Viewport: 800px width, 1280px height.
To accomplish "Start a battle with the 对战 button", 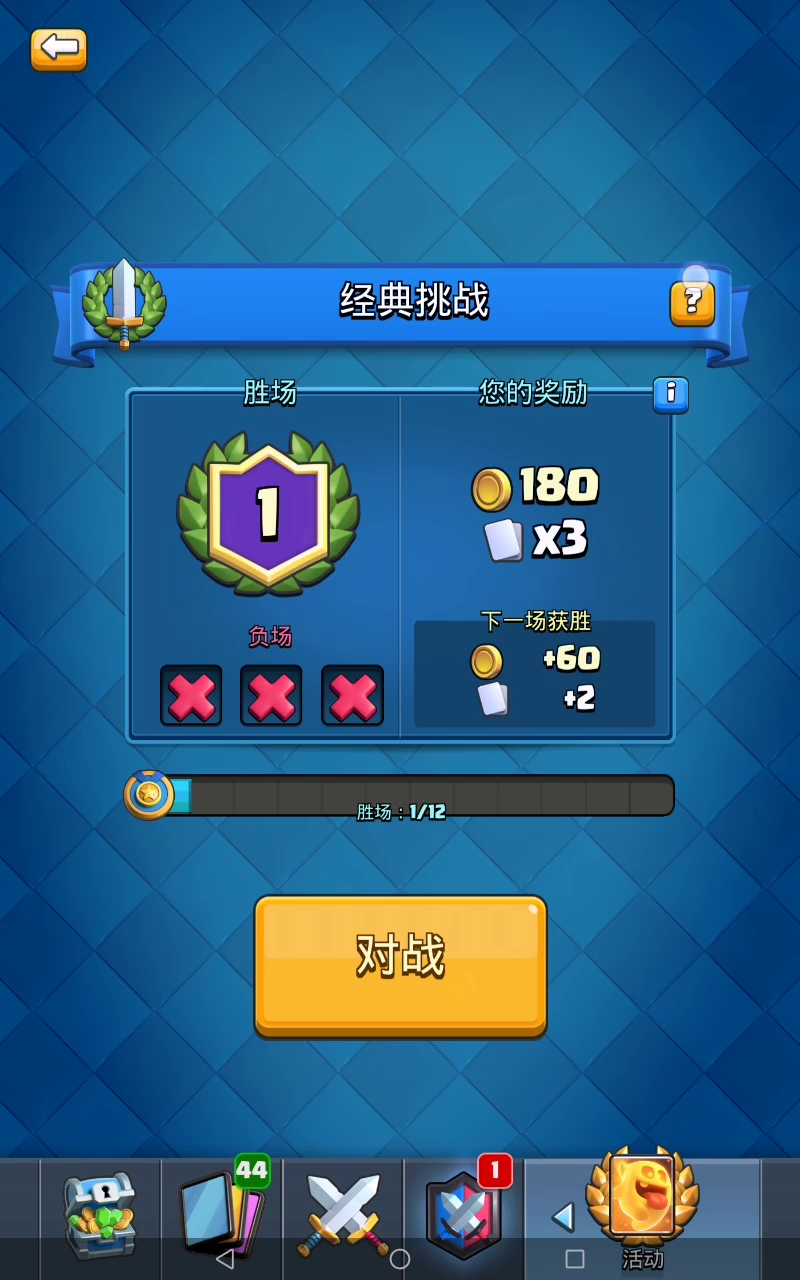I will (x=400, y=965).
